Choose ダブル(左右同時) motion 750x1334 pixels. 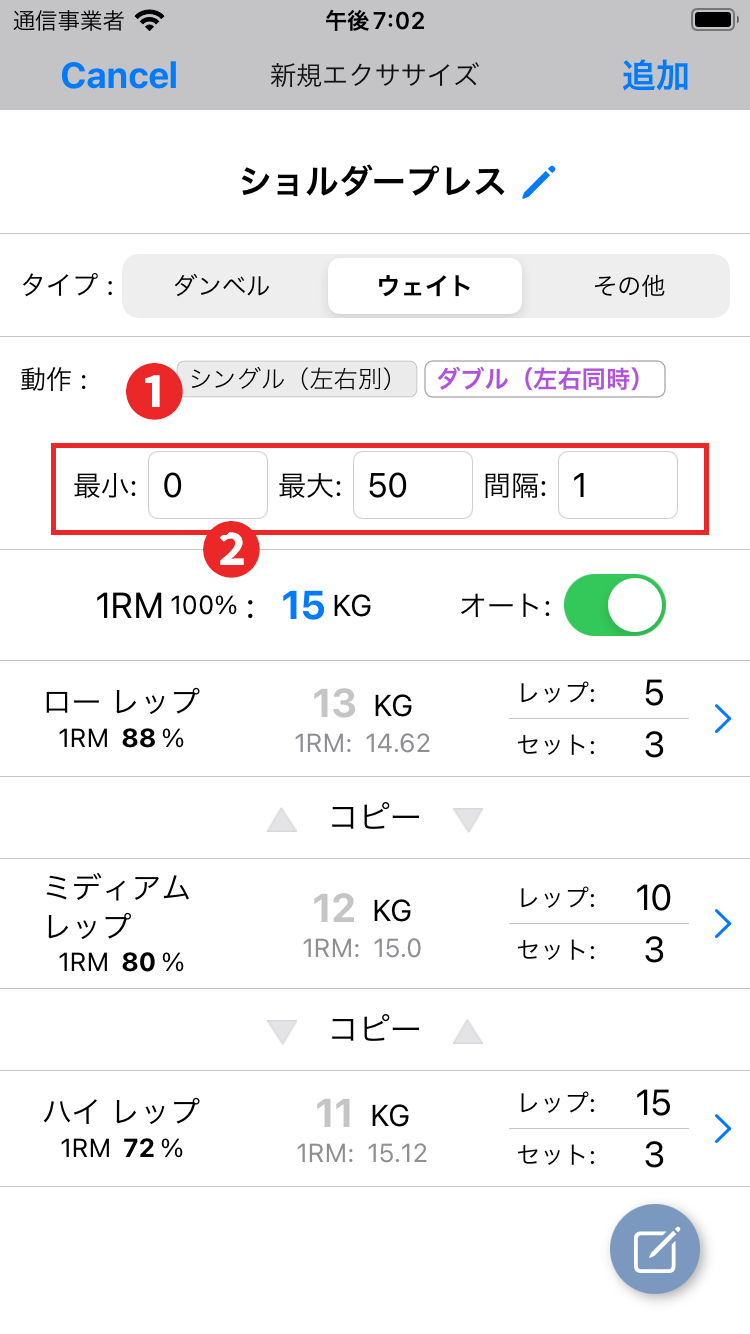(x=545, y=379)
